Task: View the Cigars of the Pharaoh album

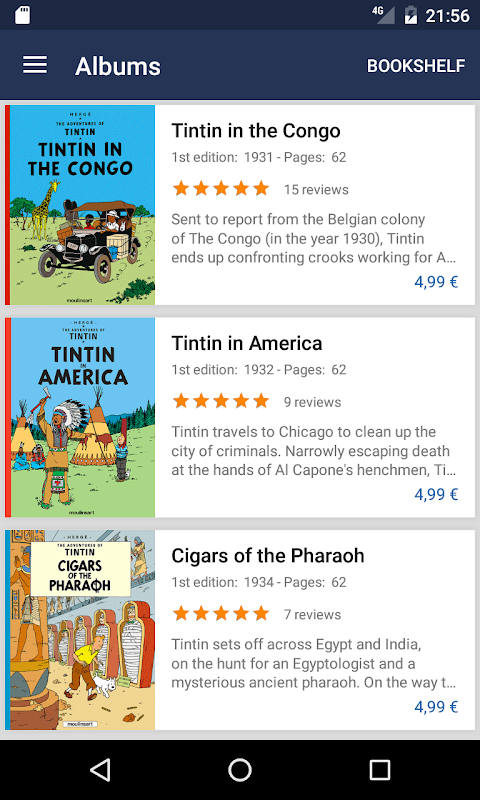Action: coord(240,630)
